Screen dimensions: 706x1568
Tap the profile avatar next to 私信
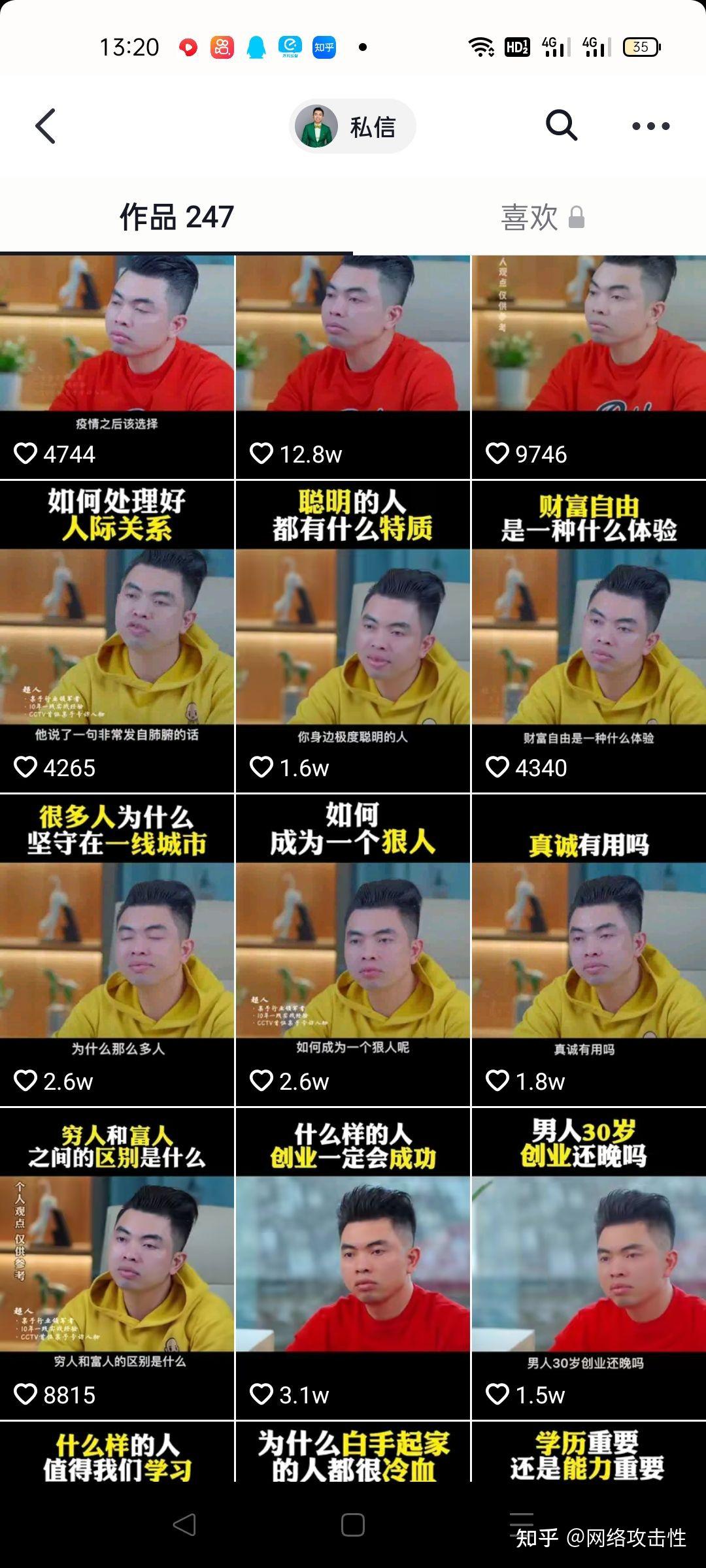316,125
